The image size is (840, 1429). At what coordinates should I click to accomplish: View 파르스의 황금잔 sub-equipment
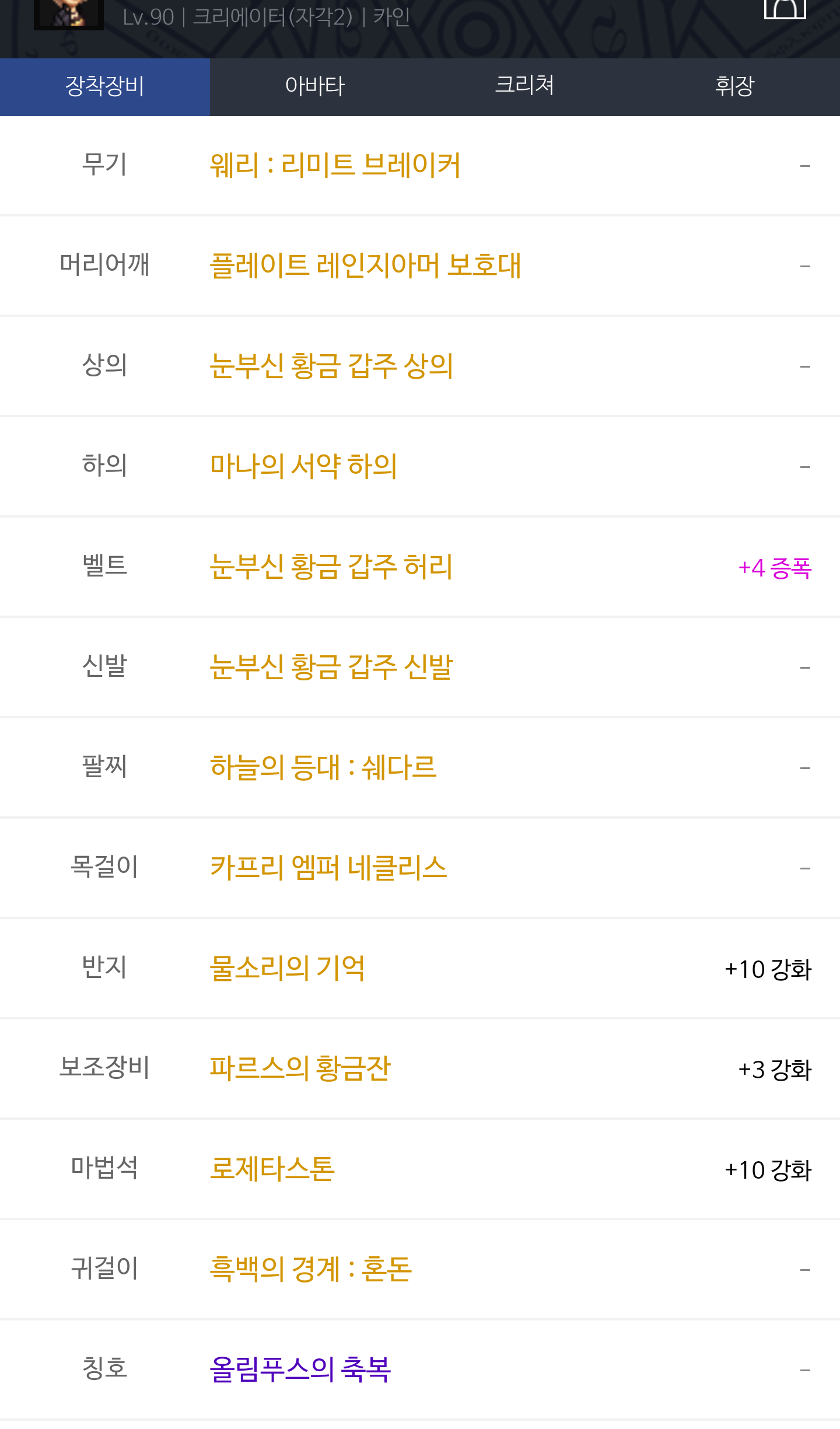point(300,1068)
